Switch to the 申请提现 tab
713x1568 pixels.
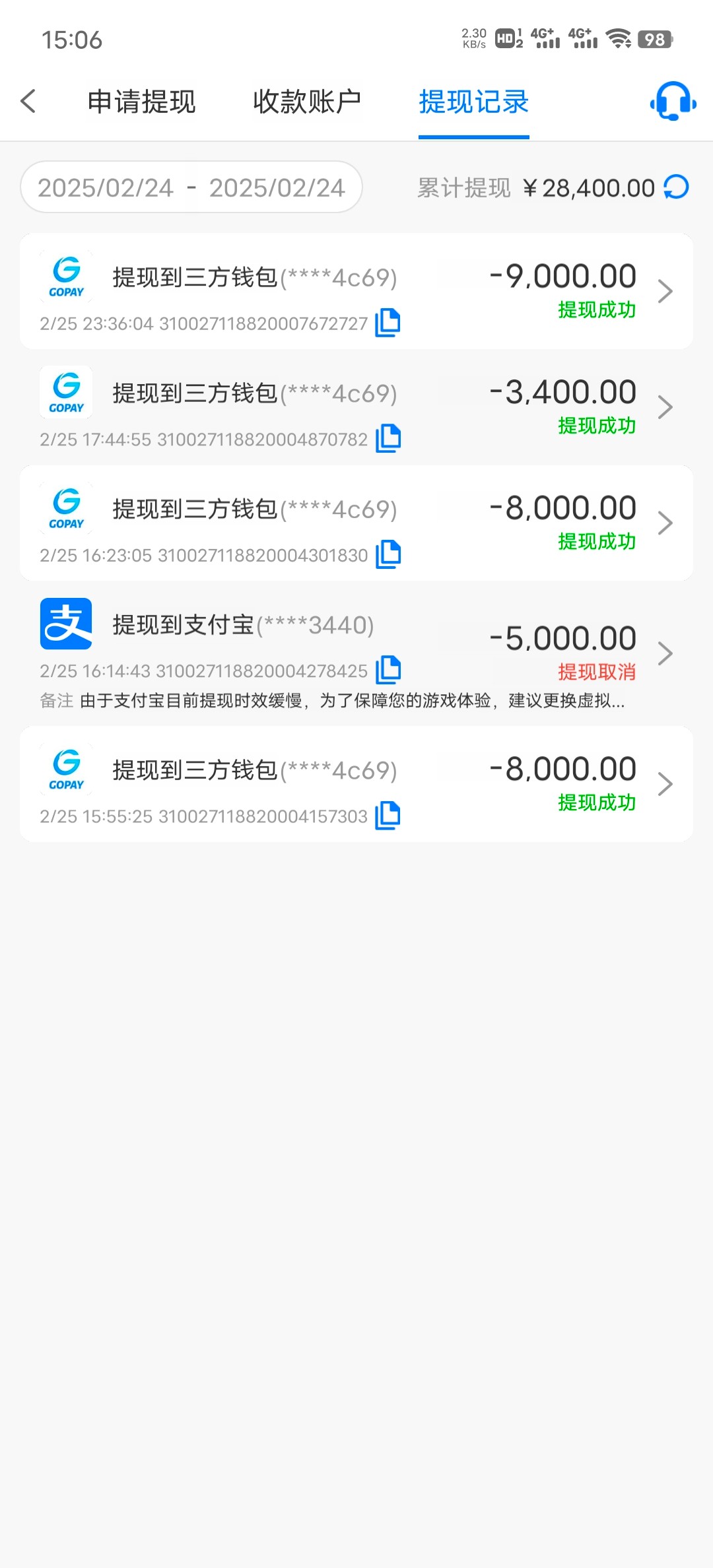point(141,102)
